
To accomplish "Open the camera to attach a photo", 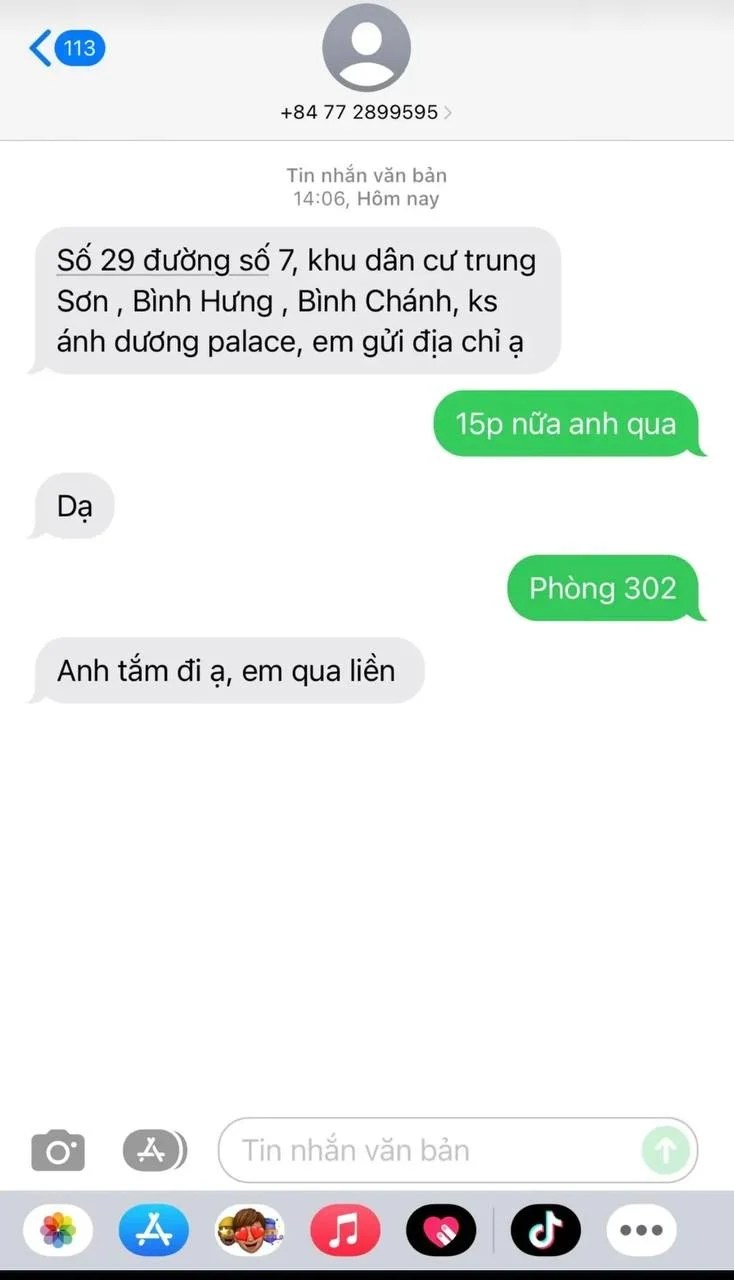I will pyautogui.click(x=58, y=1150).
